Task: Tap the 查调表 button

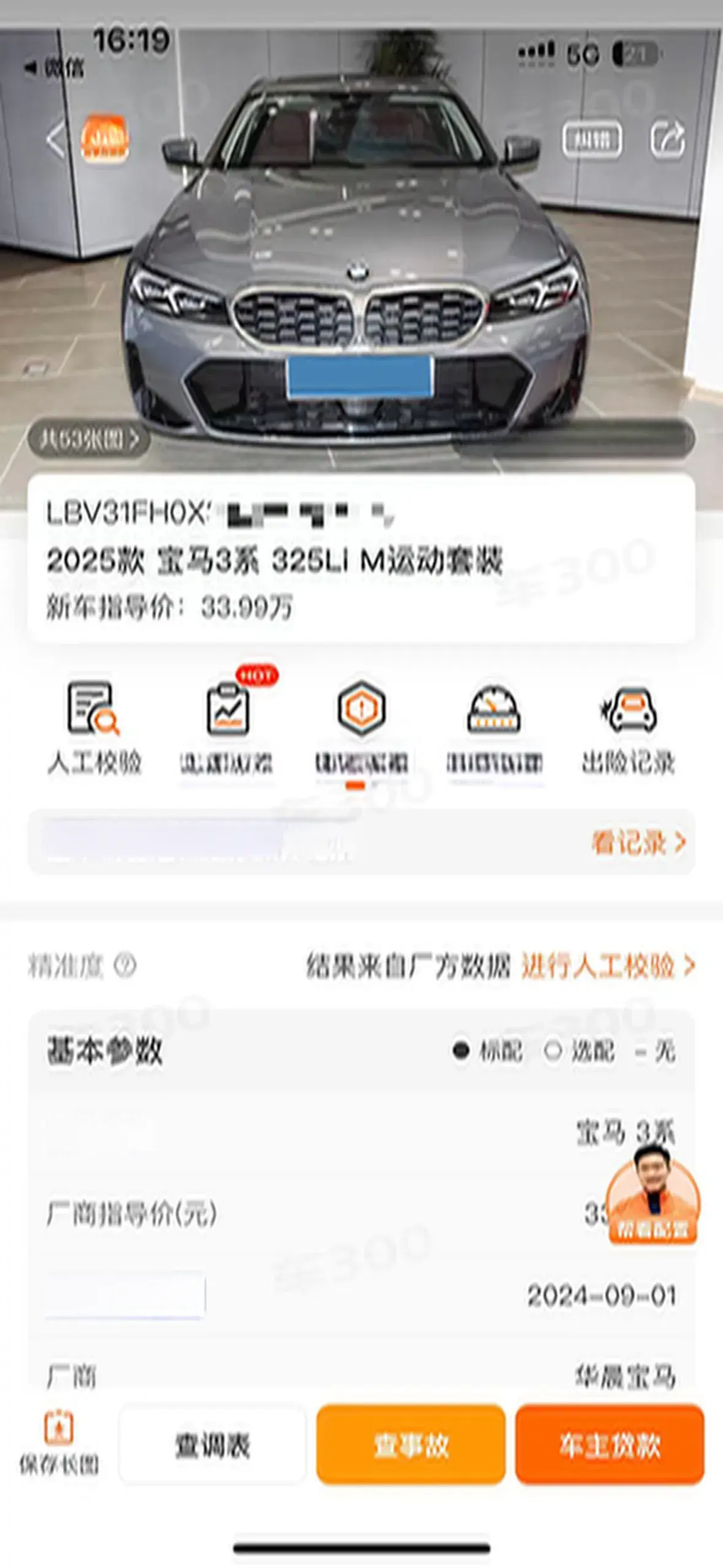Action: 212,1445
